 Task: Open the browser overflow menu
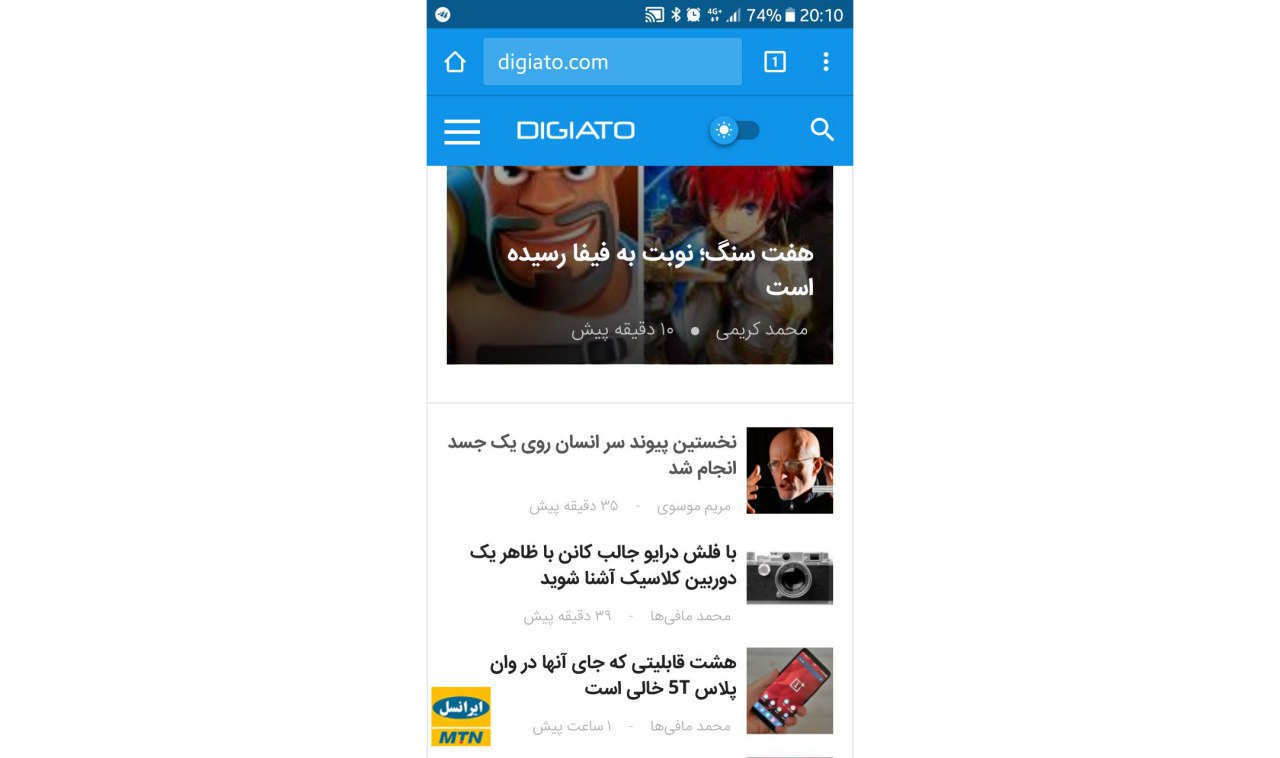[825, 62]
